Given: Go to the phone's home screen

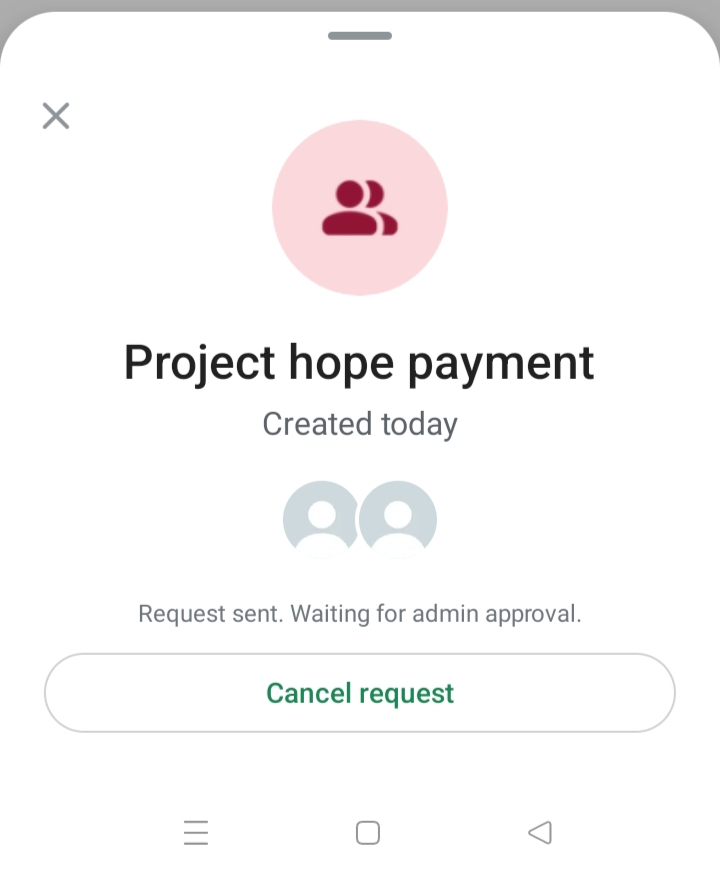Looking at the screenshot, I should point(368,832).
